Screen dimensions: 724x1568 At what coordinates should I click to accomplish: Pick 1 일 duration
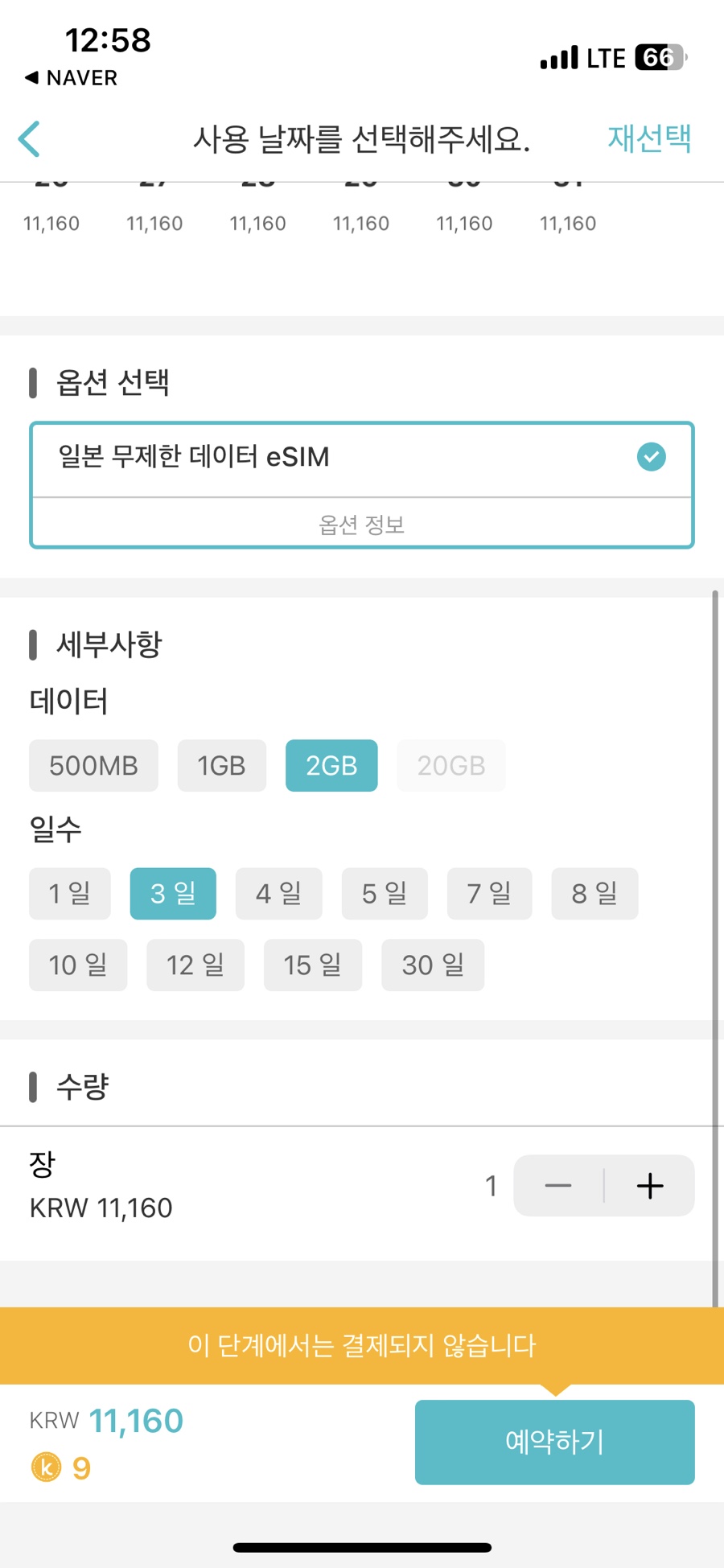(70, 893)
